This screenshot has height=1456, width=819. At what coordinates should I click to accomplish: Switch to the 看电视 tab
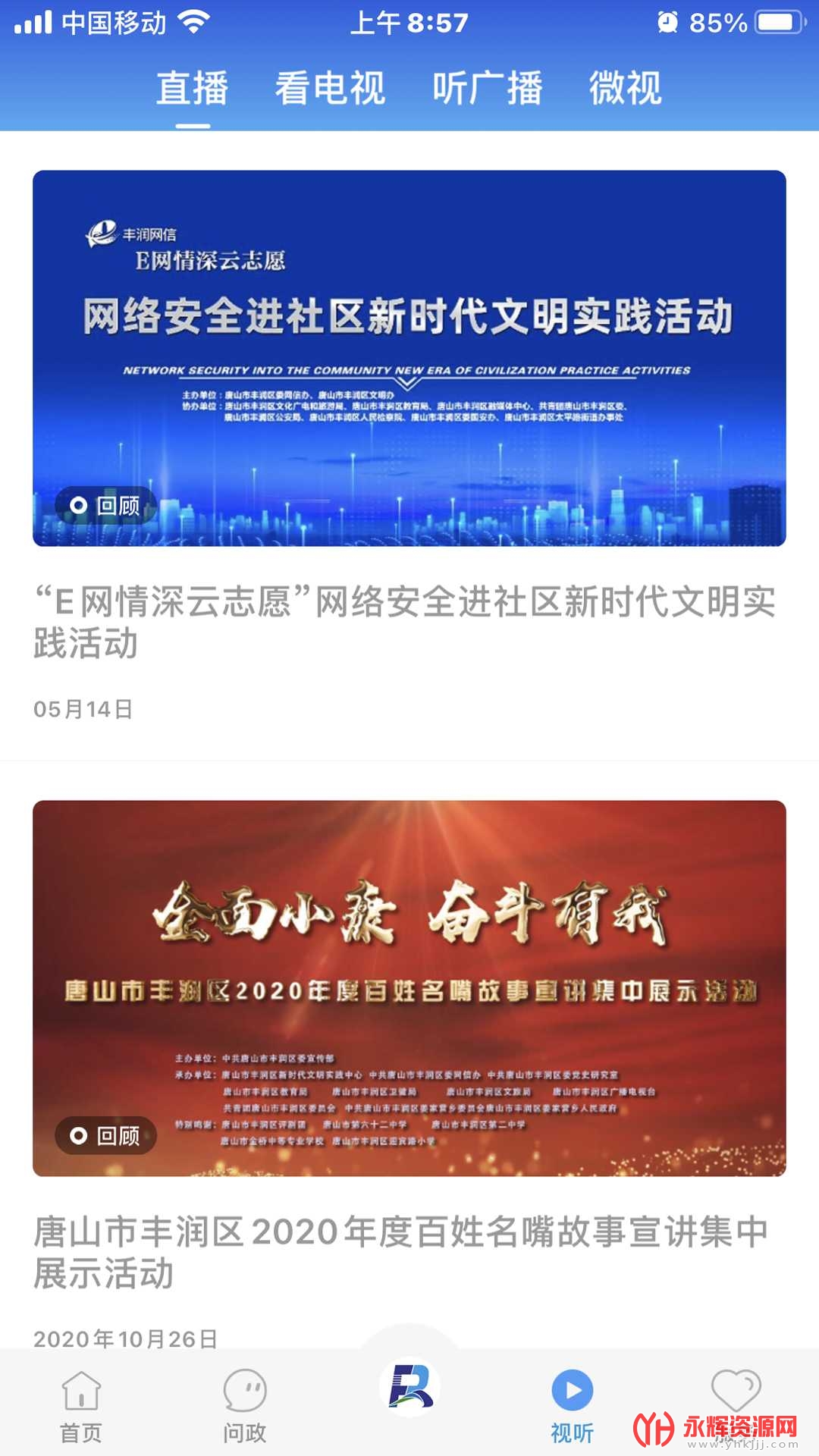coord(330,88)
